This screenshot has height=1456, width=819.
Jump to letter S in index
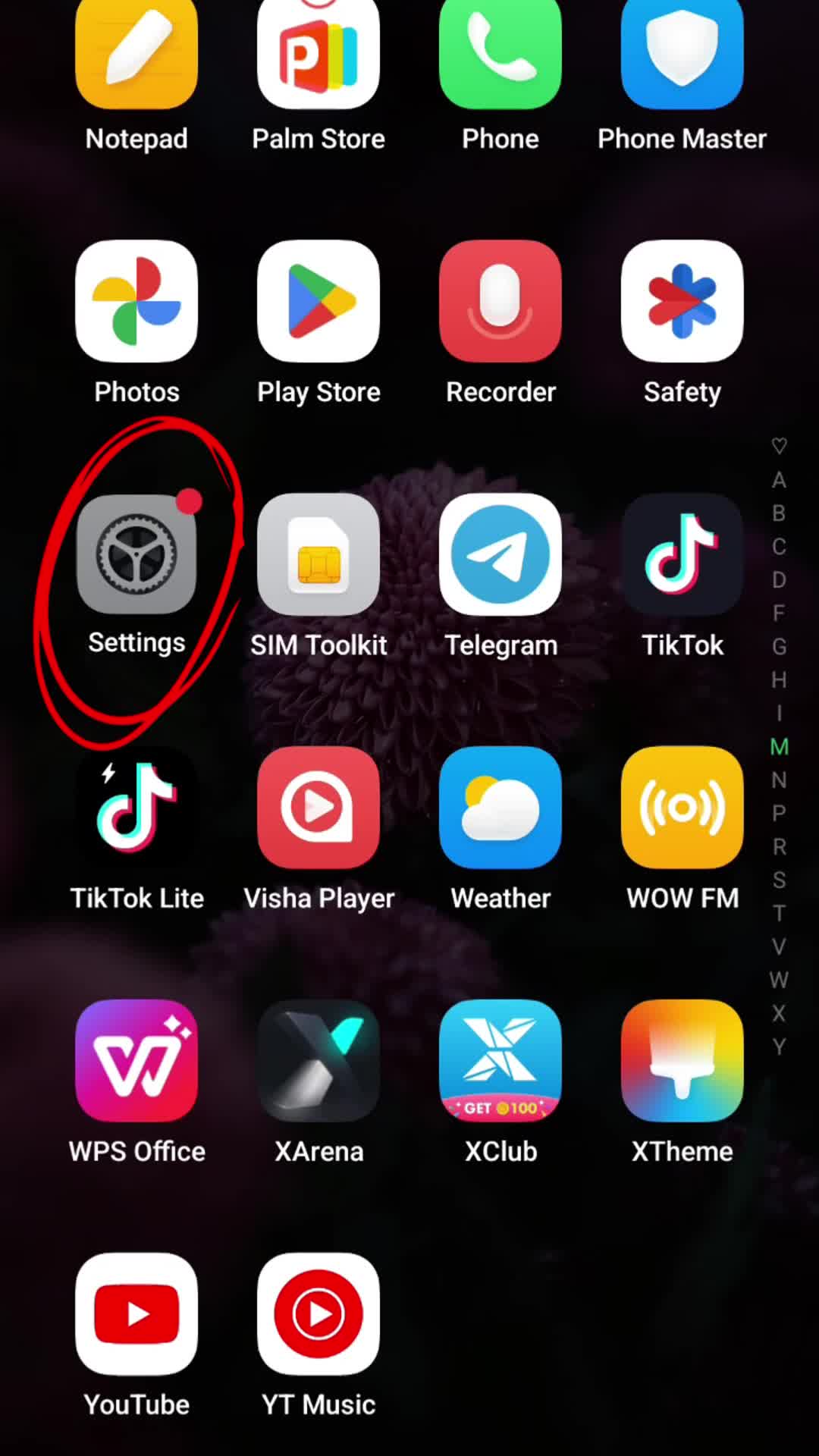point(779,880)
